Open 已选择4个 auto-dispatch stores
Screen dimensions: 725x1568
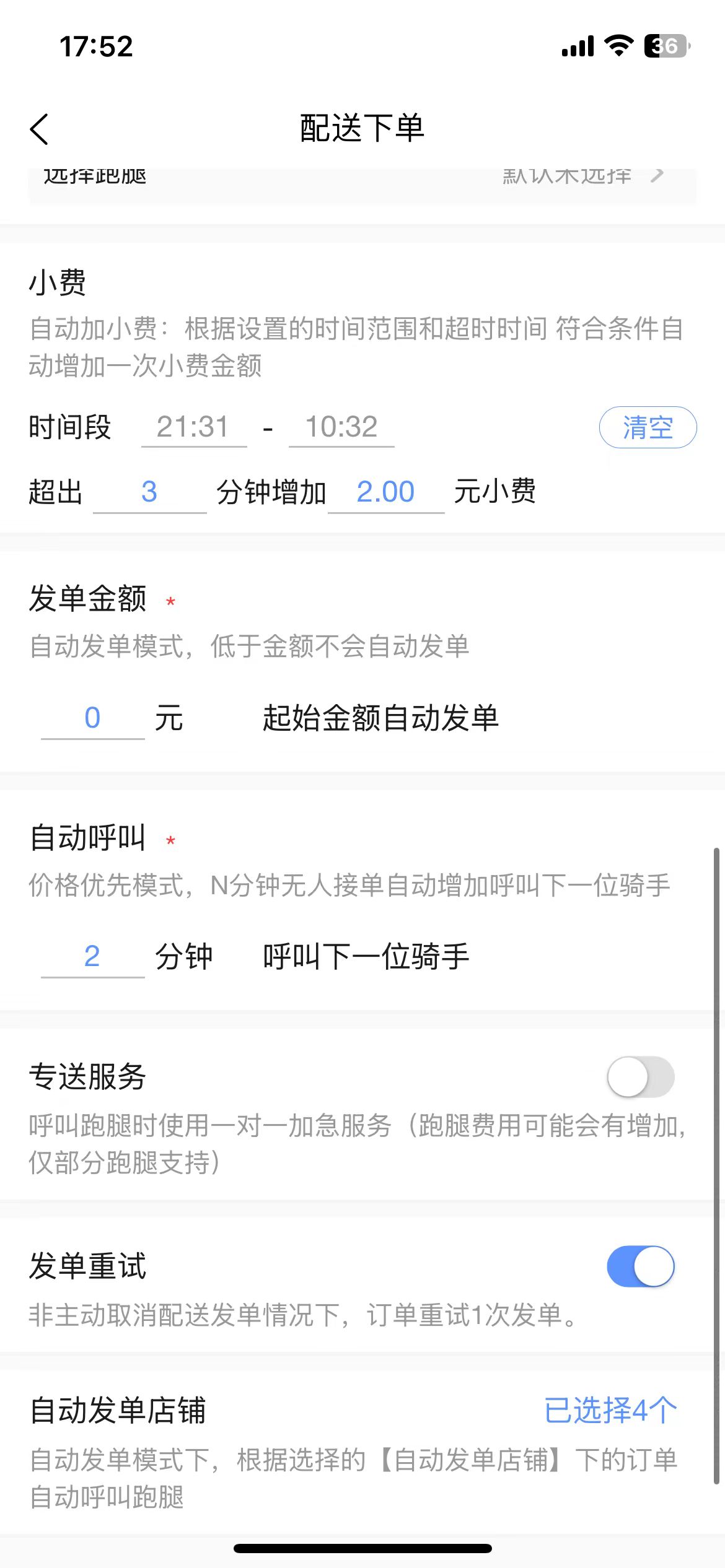[x=610, y=1410]
